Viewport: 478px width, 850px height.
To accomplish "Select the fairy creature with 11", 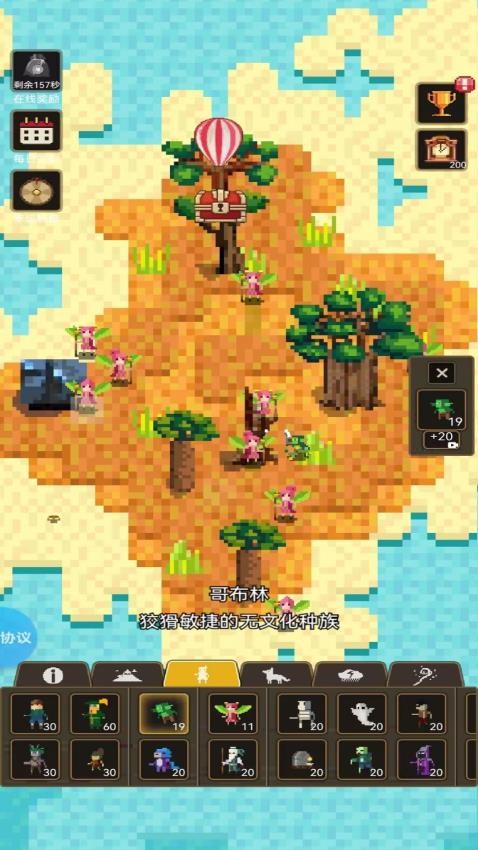I will point(233,714).
